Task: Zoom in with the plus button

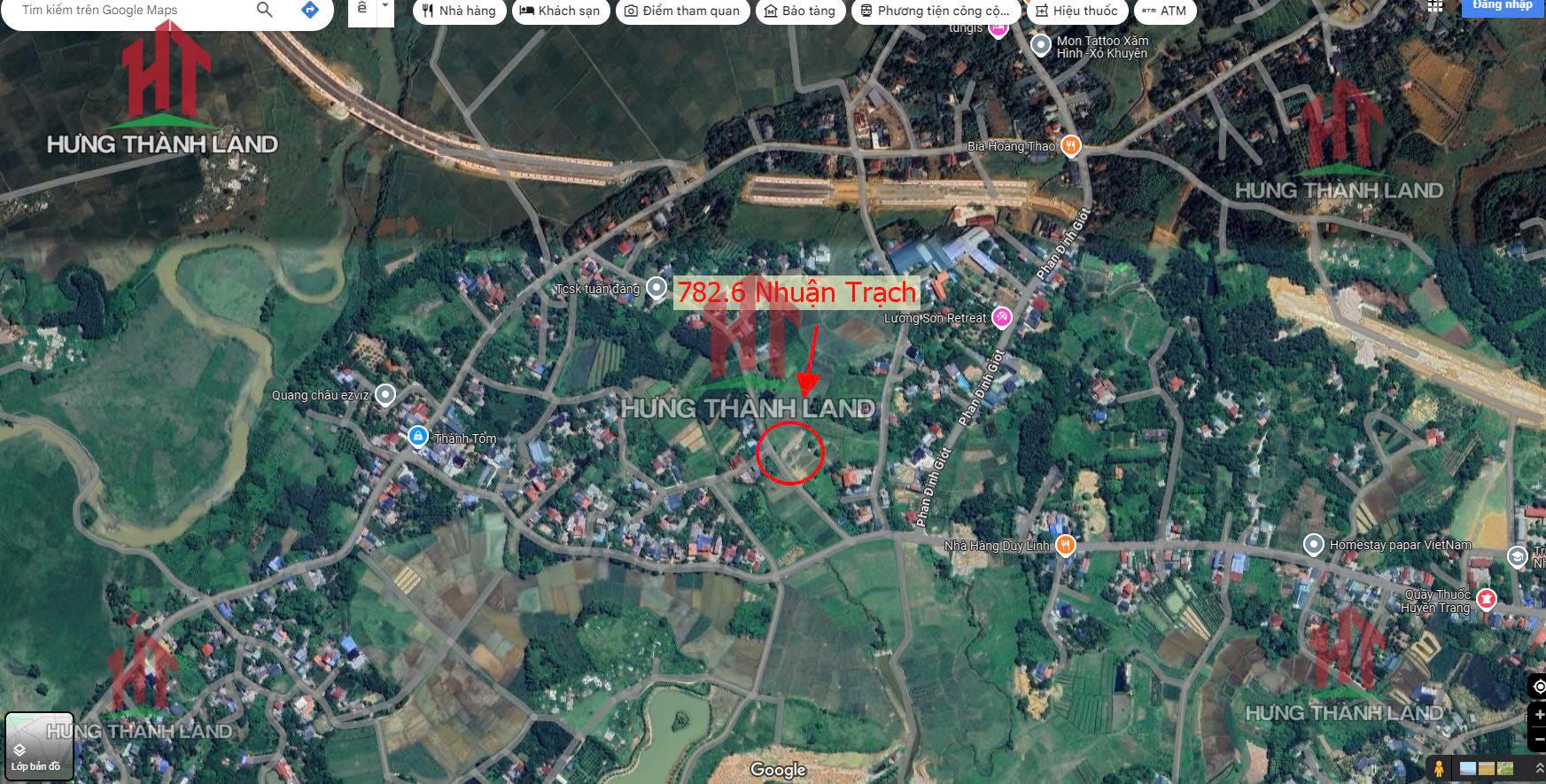Action: point(1539,715)
